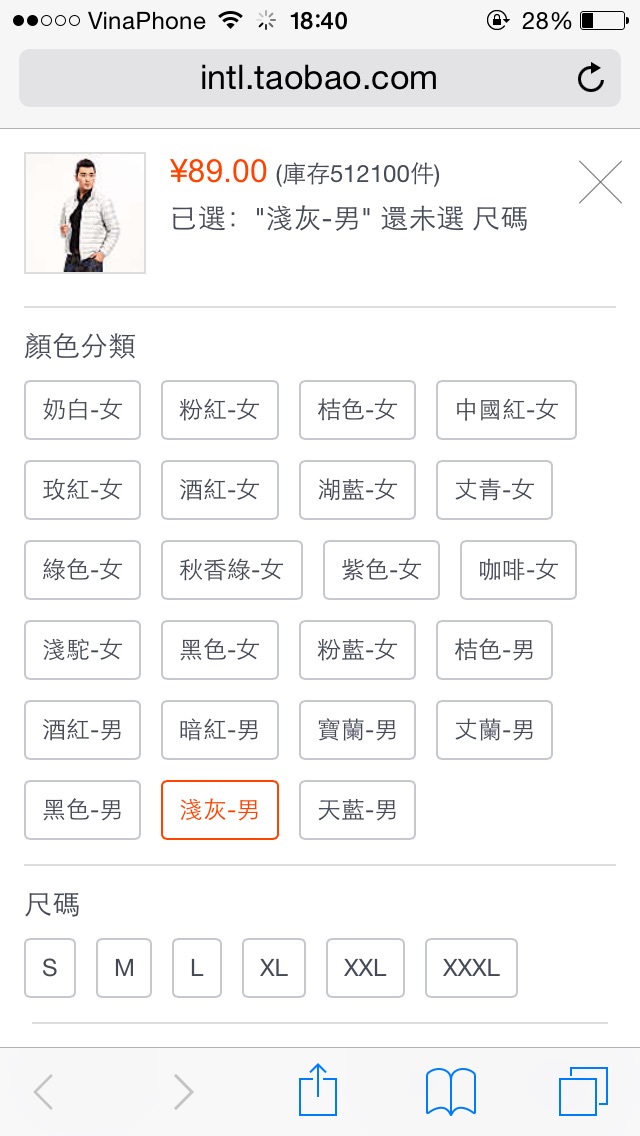
Task: Choose the 寶蘭-男 color
Action: pyautogui.click(x=357, y=730)
